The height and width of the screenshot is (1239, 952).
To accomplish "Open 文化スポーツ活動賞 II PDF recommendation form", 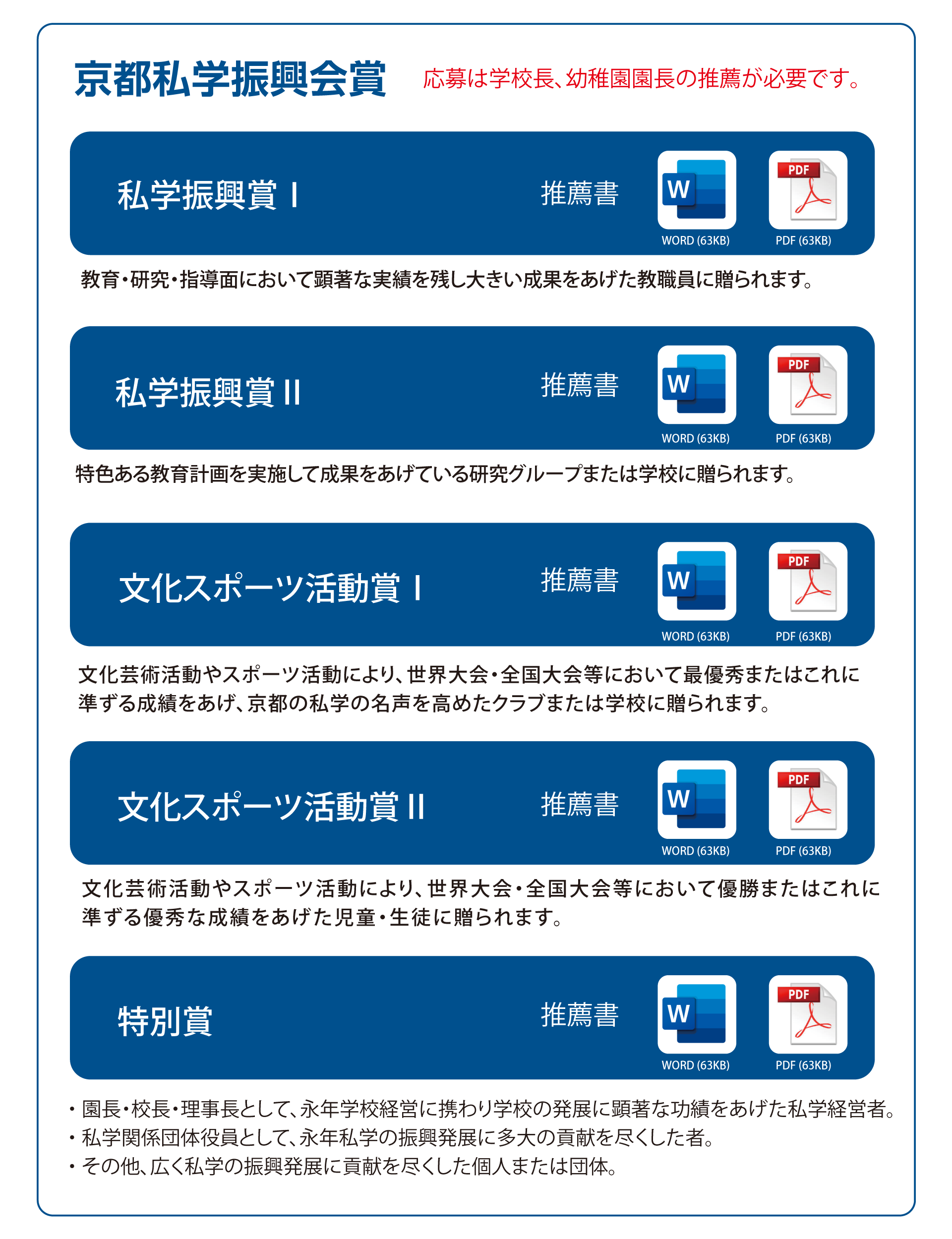I will pyautogui.click(x=808, y=799).
